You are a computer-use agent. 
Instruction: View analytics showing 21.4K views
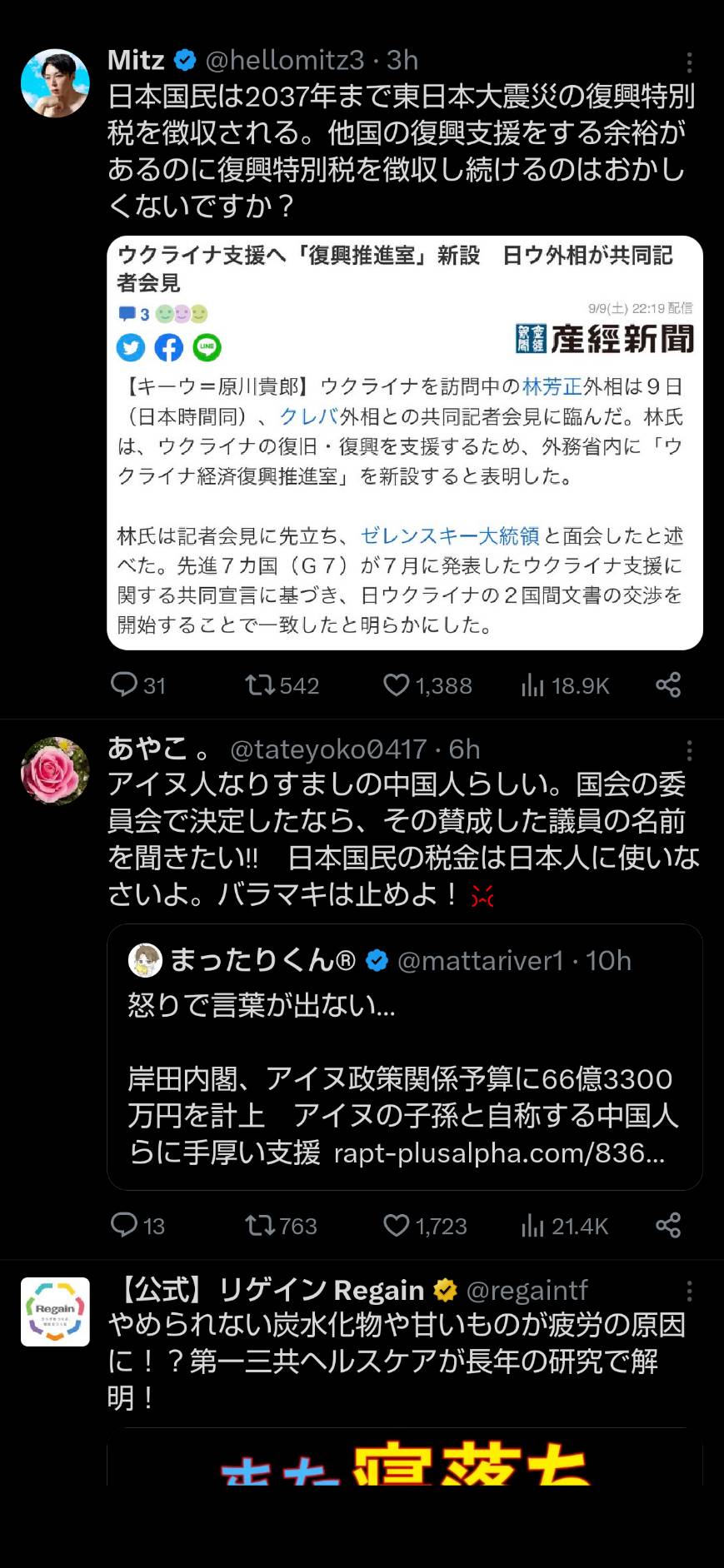565,1225
